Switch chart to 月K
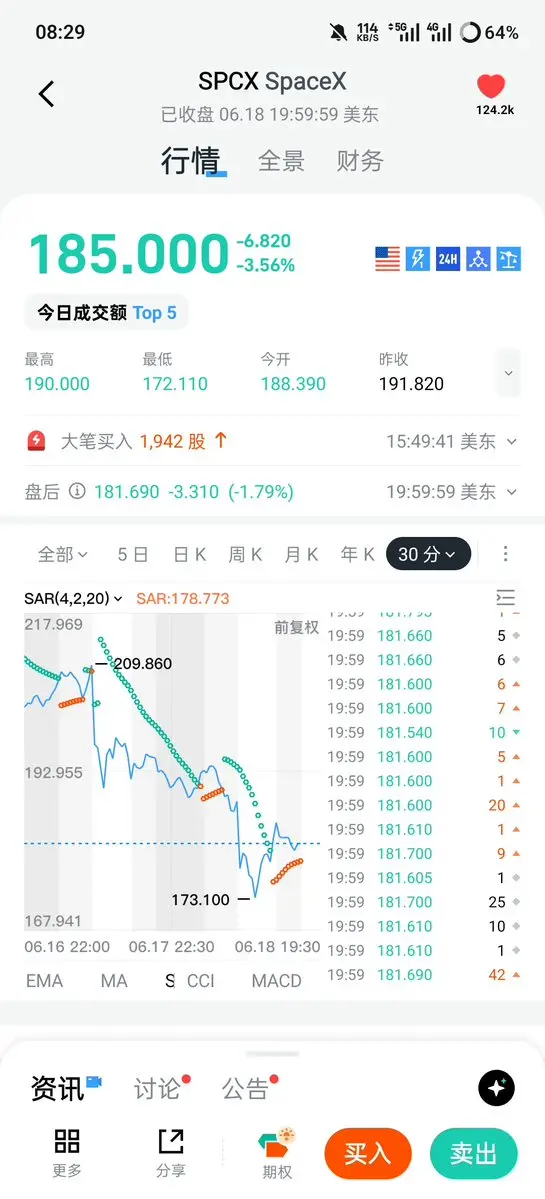Screen dimensions: 545x1199 pos(301,554)
